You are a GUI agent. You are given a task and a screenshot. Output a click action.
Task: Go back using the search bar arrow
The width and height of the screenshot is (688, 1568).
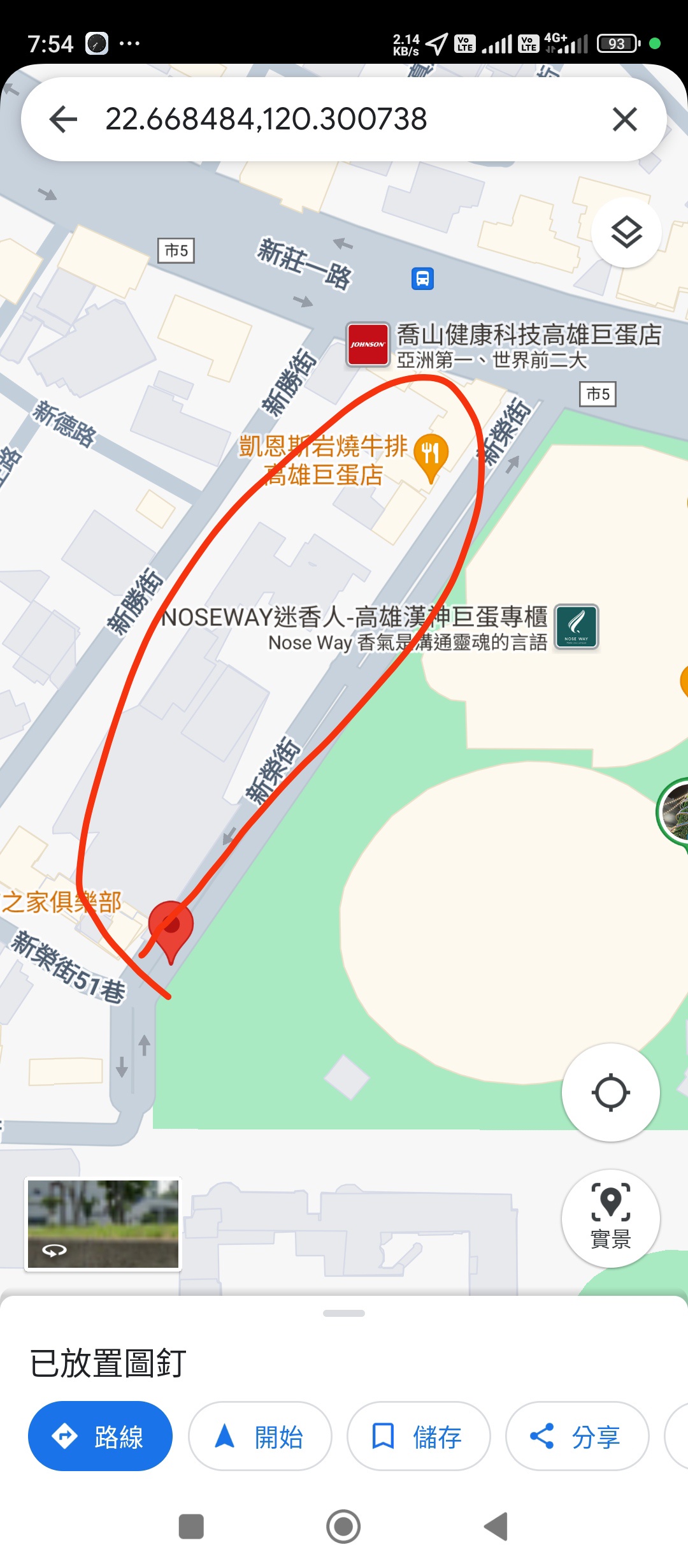pyautogui.click(x=63, y=119)
